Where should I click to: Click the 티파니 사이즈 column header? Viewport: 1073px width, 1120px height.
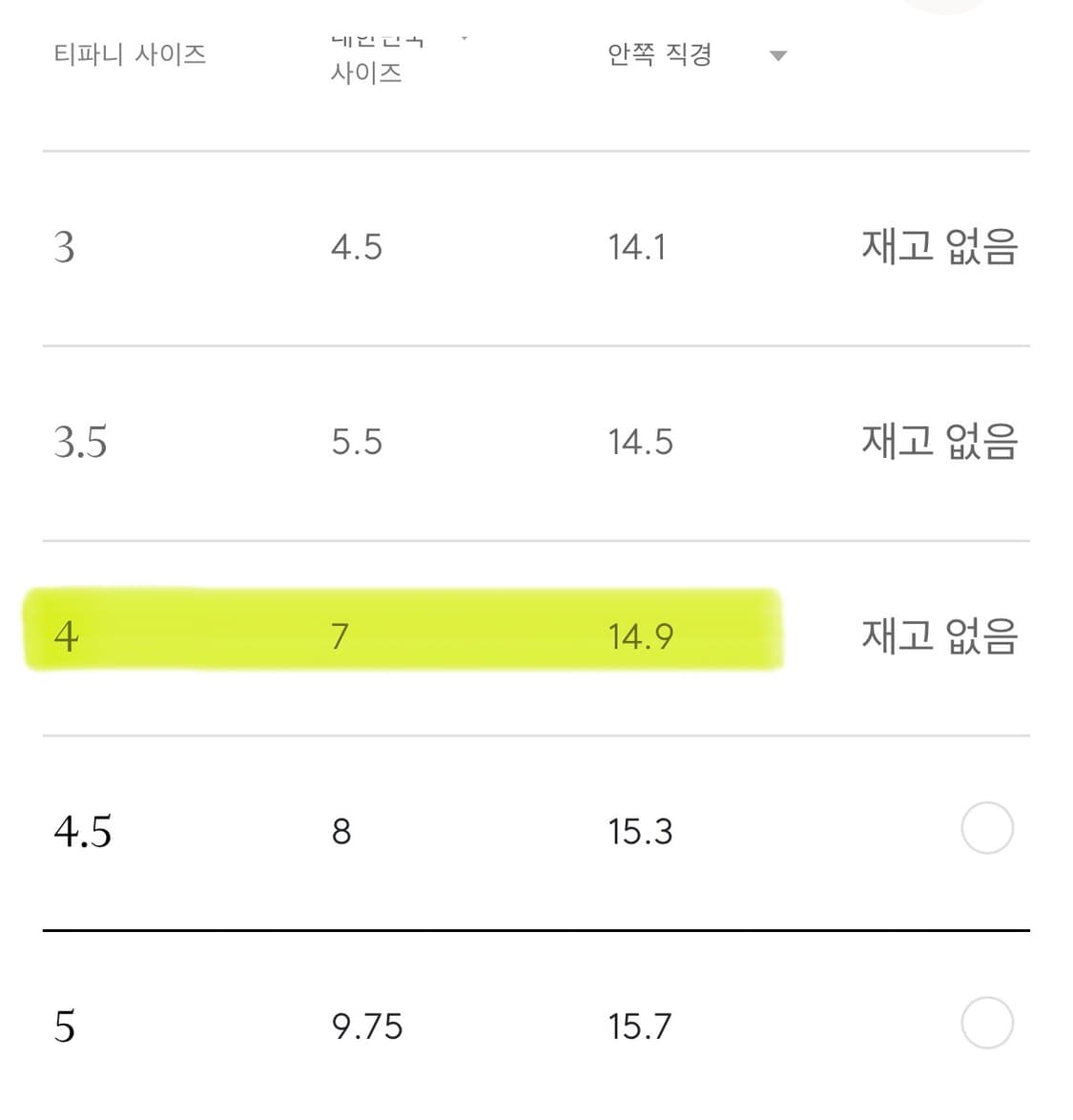pyautogui.click(x=130, y=54)
